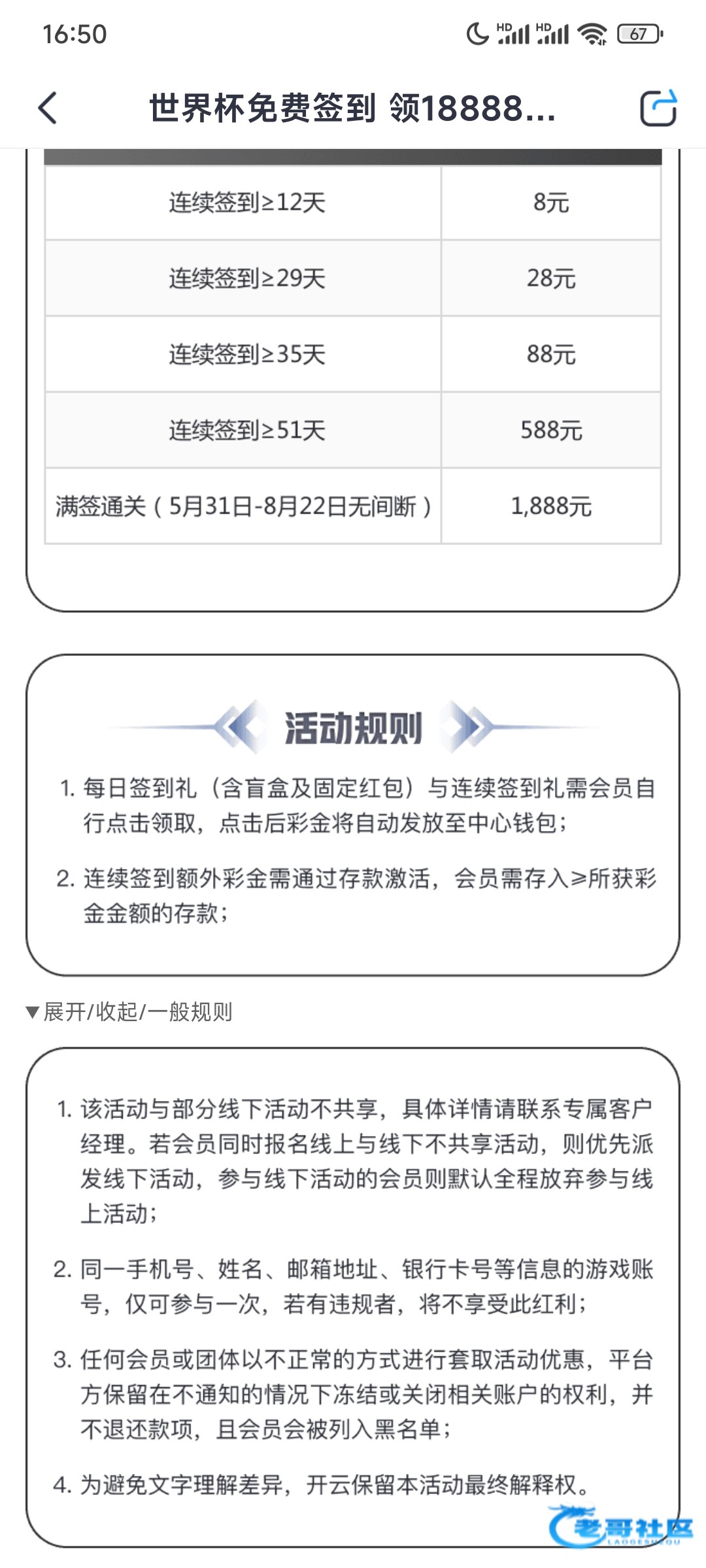The width and height of the screenshot is (706, 1568).
Task: Toggle the 展开/收起/一般规则 section
Action: coord(129,1012)
